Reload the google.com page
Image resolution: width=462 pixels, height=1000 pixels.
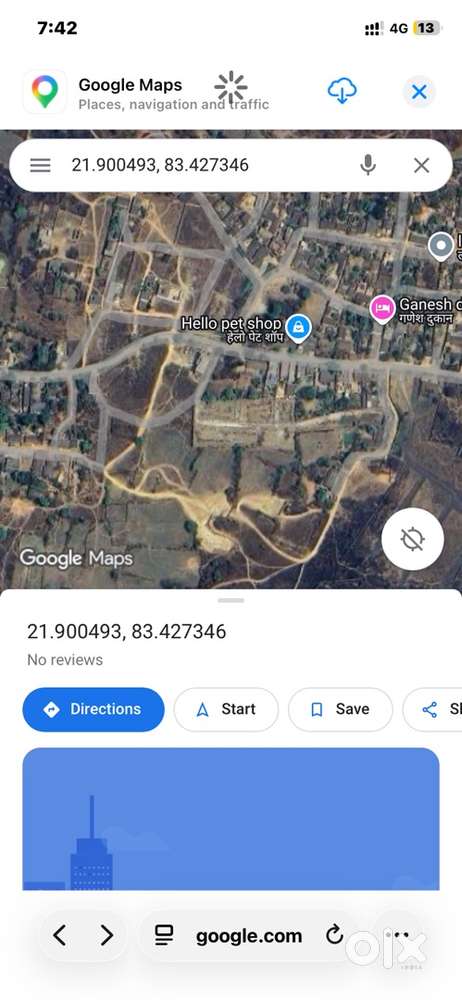[334, 936]
